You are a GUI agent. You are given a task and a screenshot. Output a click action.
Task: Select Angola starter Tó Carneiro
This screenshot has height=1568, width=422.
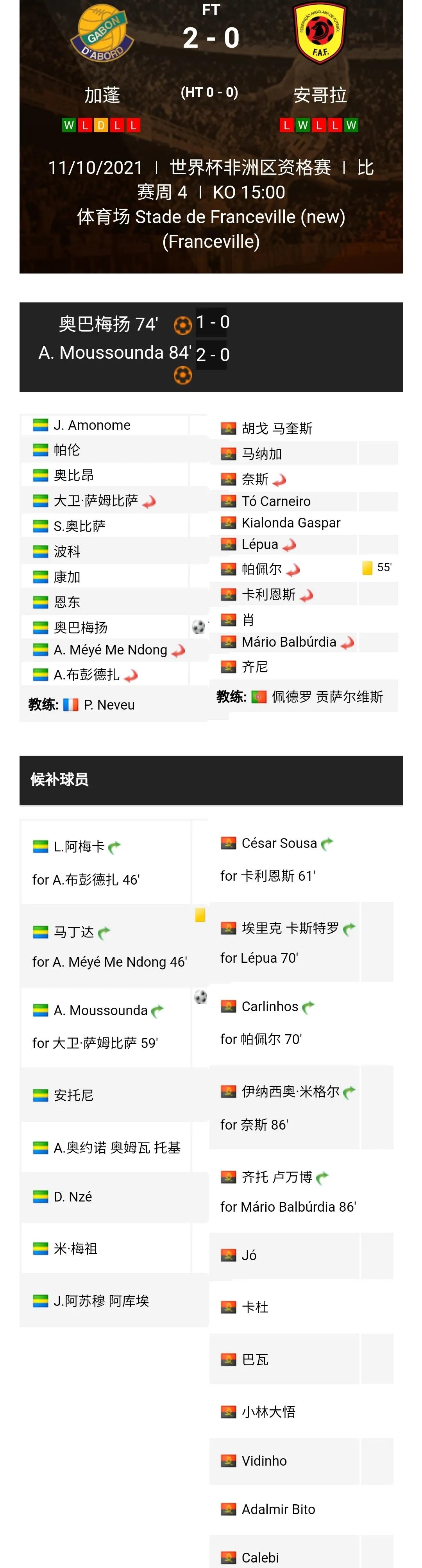pyautogui.click(x=276, y=501)
